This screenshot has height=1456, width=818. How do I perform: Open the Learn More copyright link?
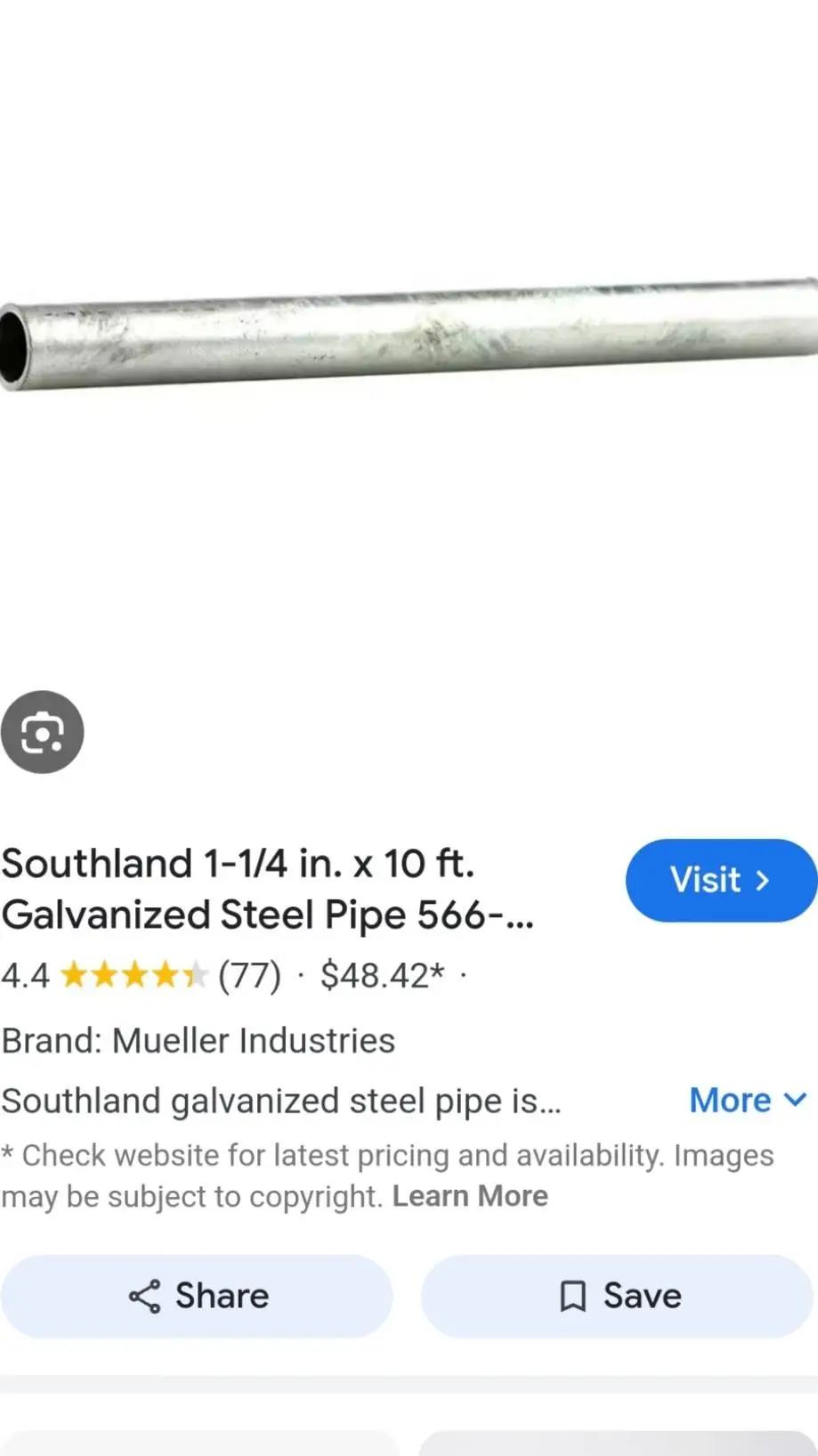(x=470, y=1196)
